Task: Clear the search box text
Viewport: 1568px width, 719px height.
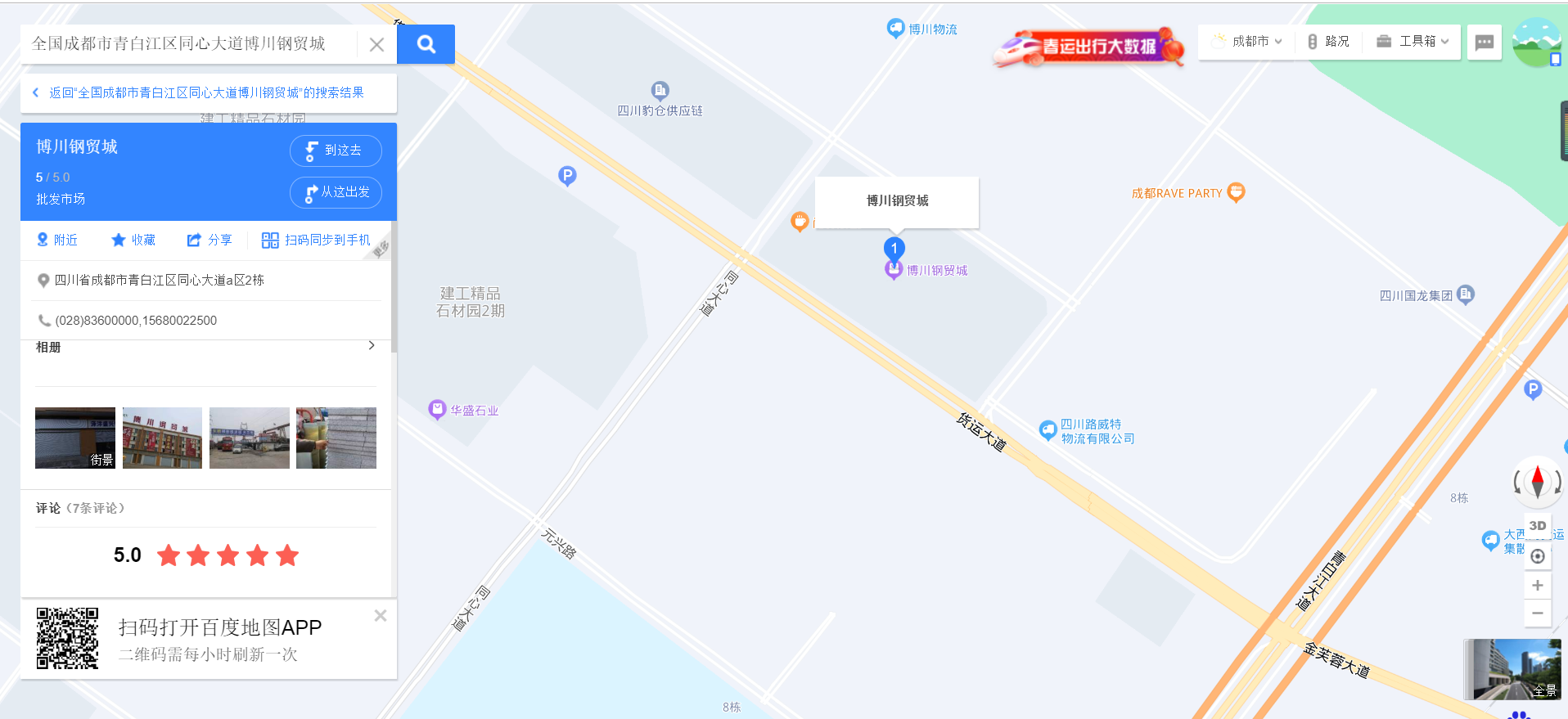Action: (x=376, y=45)
